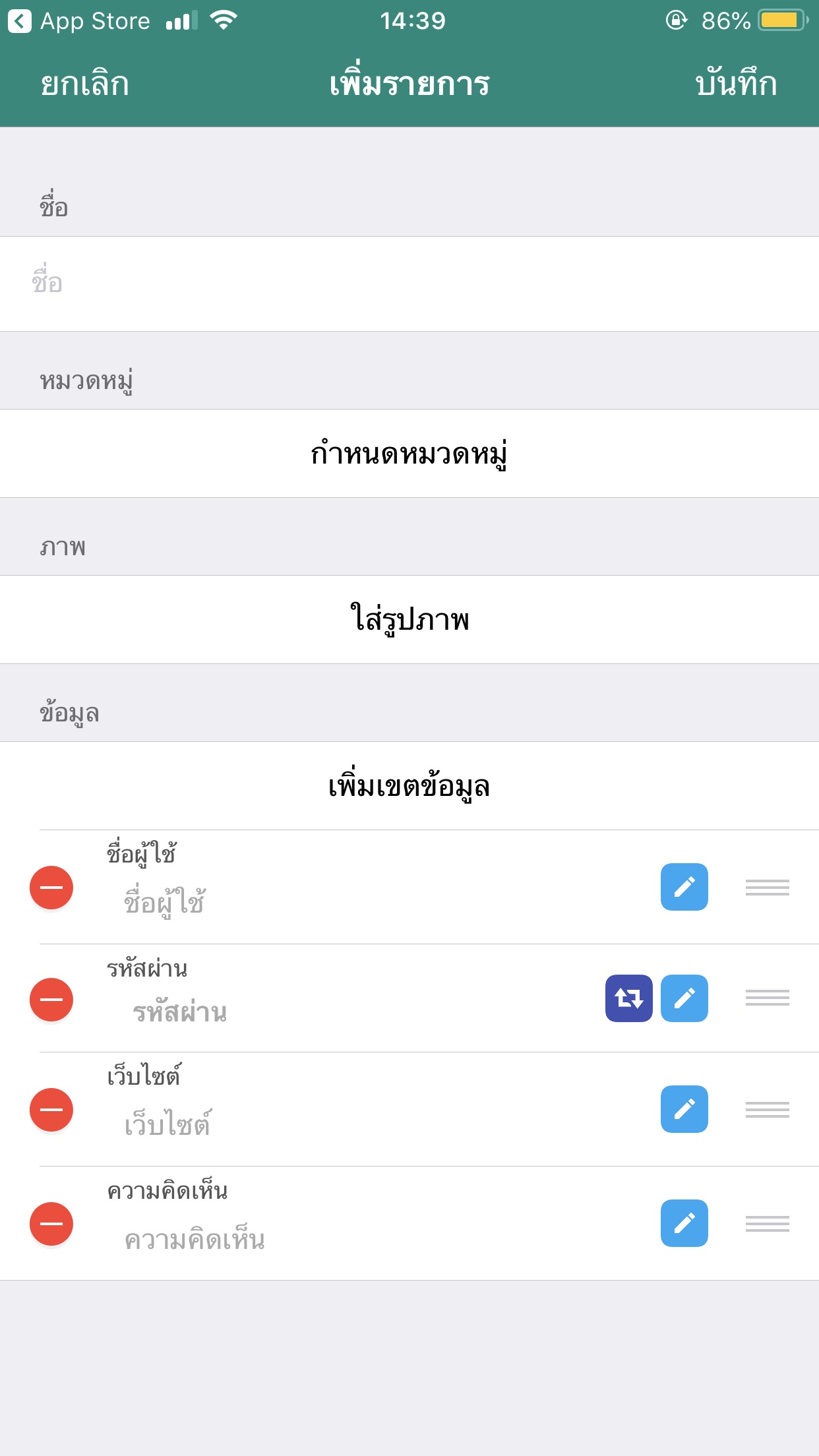Tap the pencil icon next to รหัสผ่าน
The width and height of the screenshot is (819, 1456).
point(684,998)
